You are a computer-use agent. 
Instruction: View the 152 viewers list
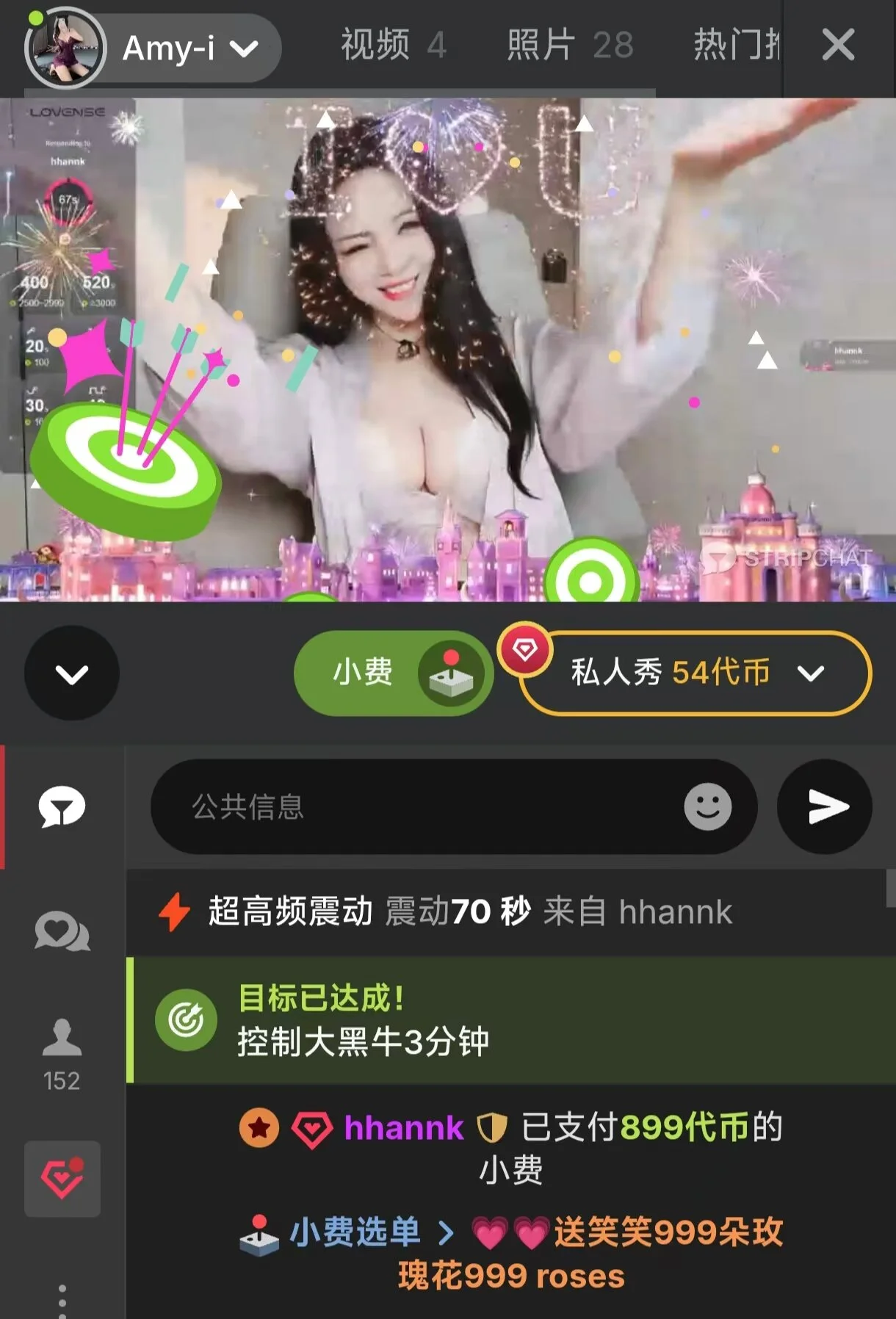coord(62,1054)
